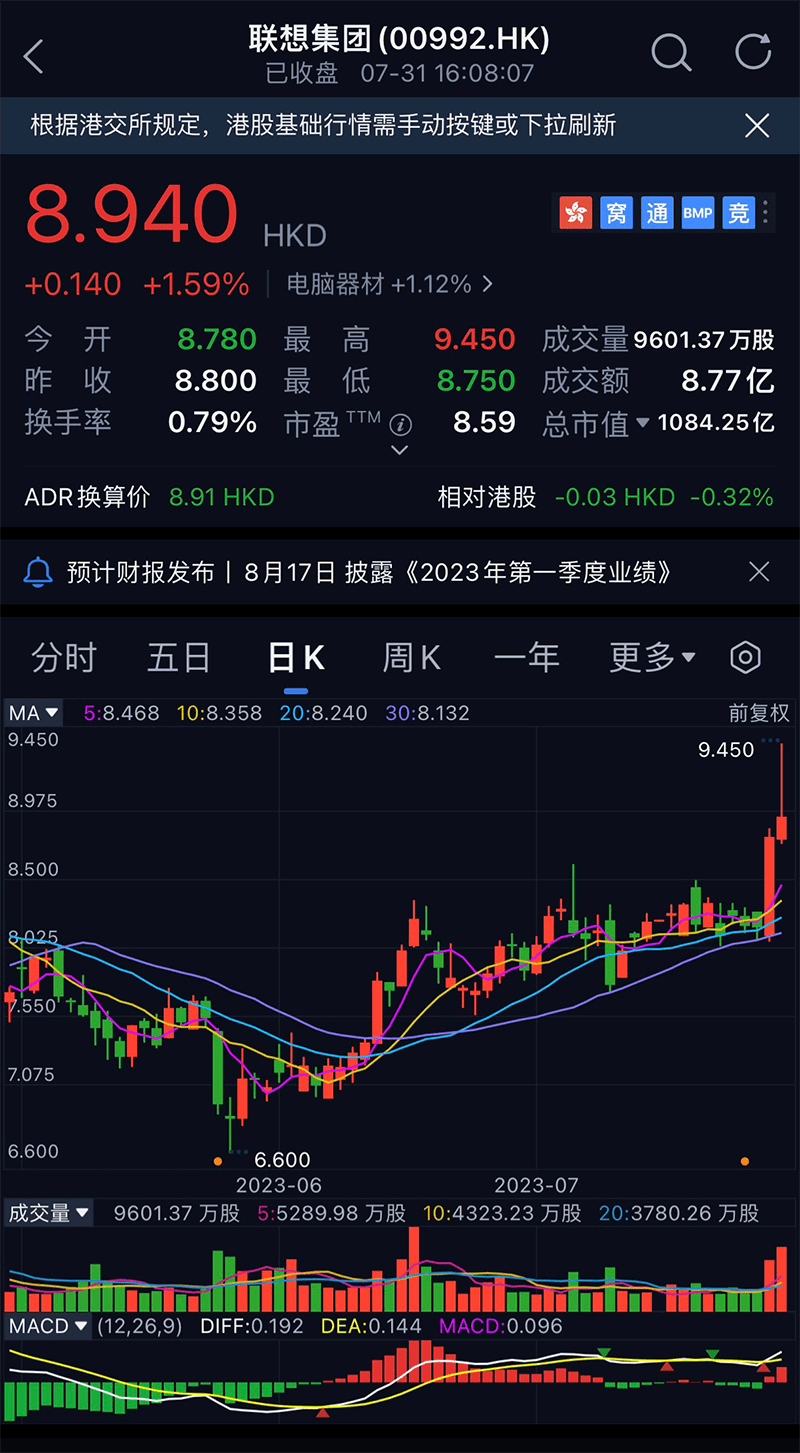Refresh the quote with the reload icon
The image size is (800, 1453).
click(752, 52)
